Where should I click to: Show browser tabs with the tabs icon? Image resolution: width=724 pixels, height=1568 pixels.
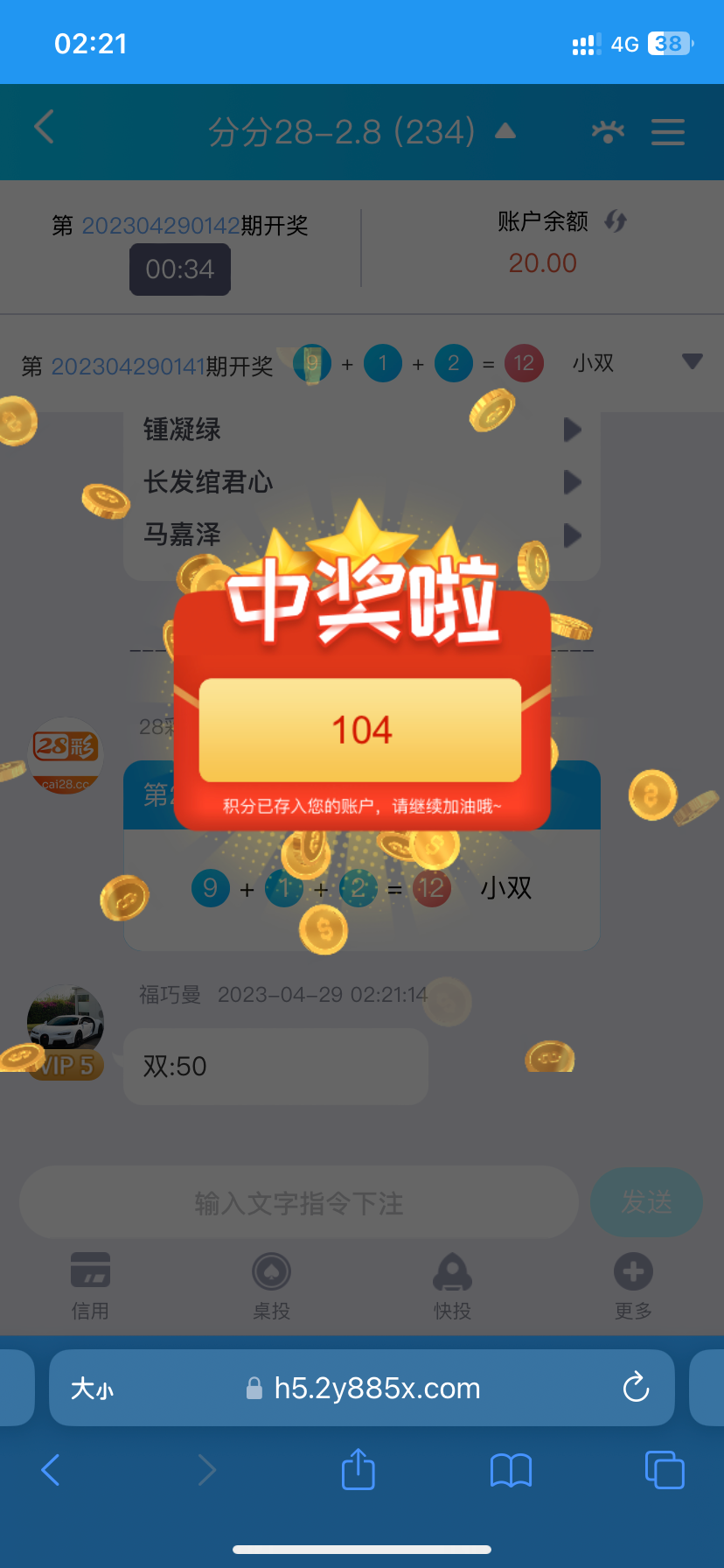tap(664, 1470)
